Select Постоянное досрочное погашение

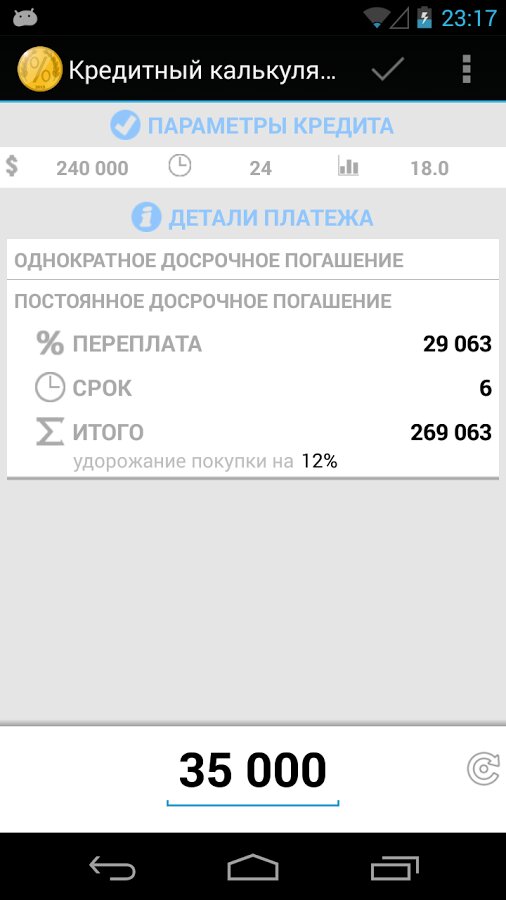(252, 301)
